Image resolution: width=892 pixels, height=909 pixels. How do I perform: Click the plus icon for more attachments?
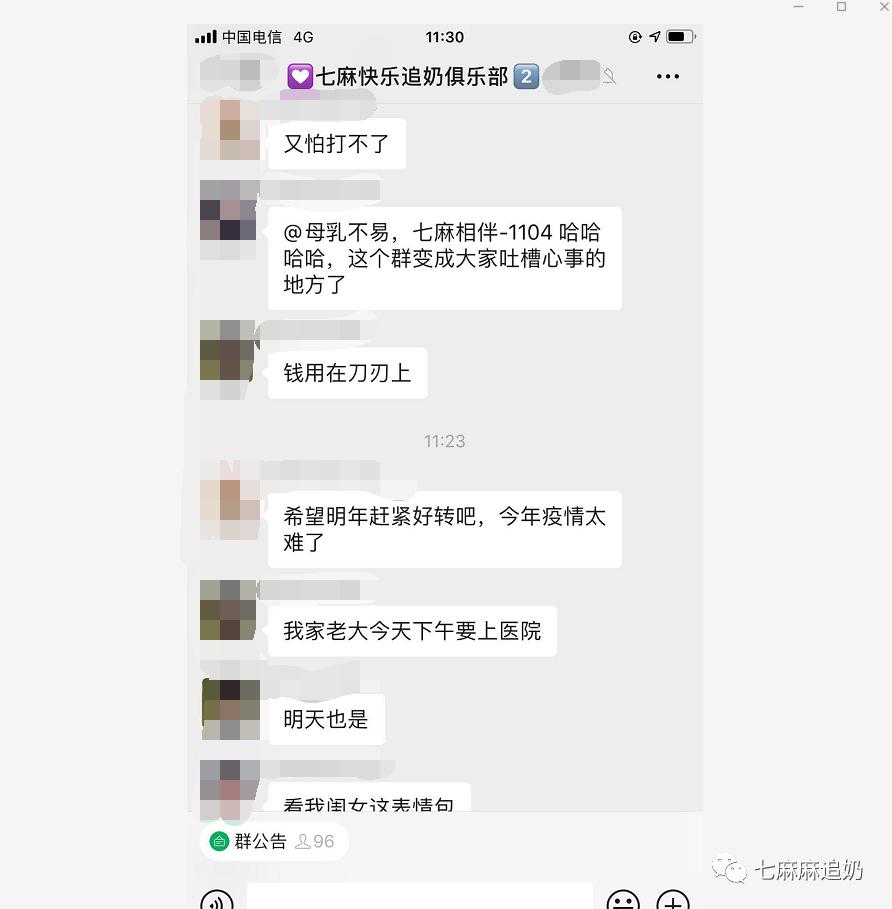click(x=674, y=901)
